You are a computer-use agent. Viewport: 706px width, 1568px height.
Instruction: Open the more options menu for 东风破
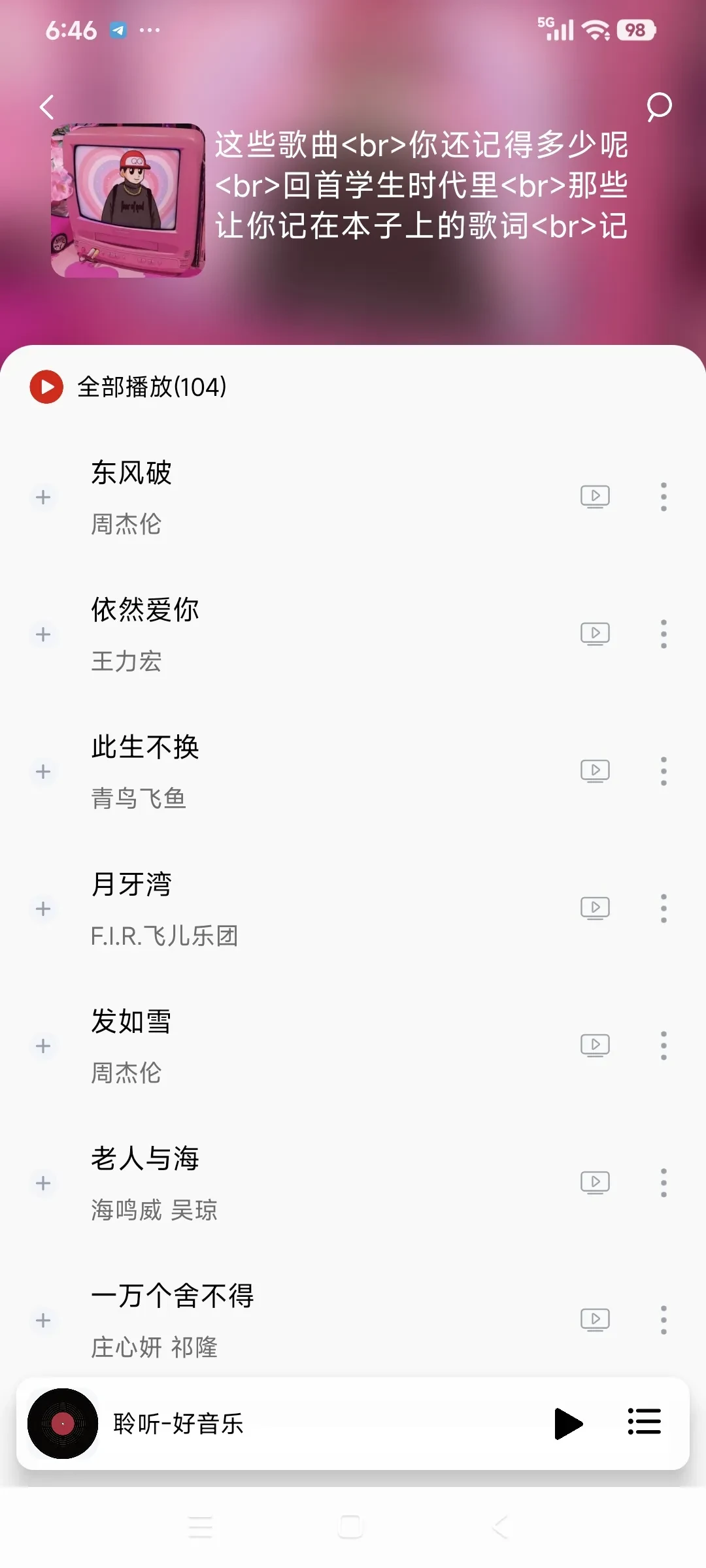(663, 497)
